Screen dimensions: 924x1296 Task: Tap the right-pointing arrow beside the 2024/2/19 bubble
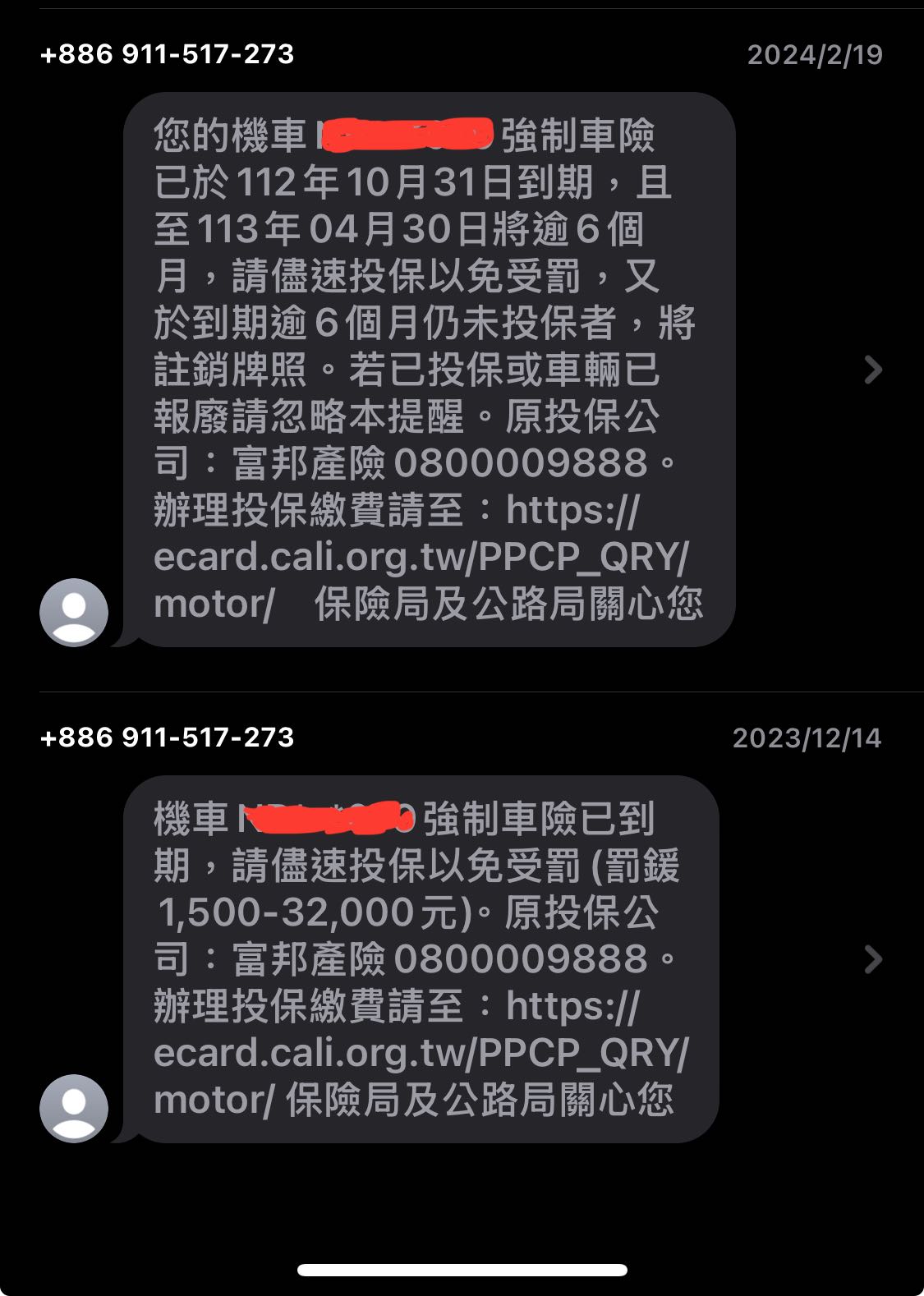pyautogui.click(x=873, y=370)
